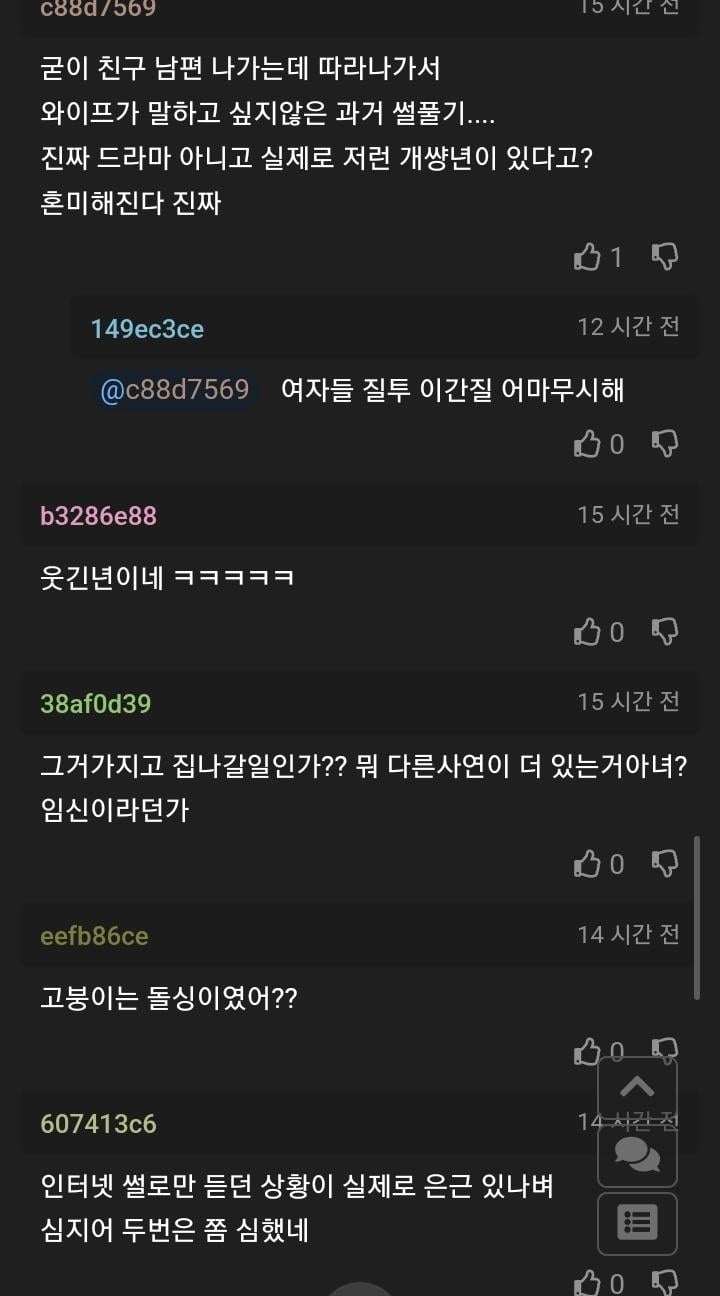The width and height of the screenshot is (720, 1296).
Task: Open the floating comments bubble button
Action: [x=637, y=1156]
